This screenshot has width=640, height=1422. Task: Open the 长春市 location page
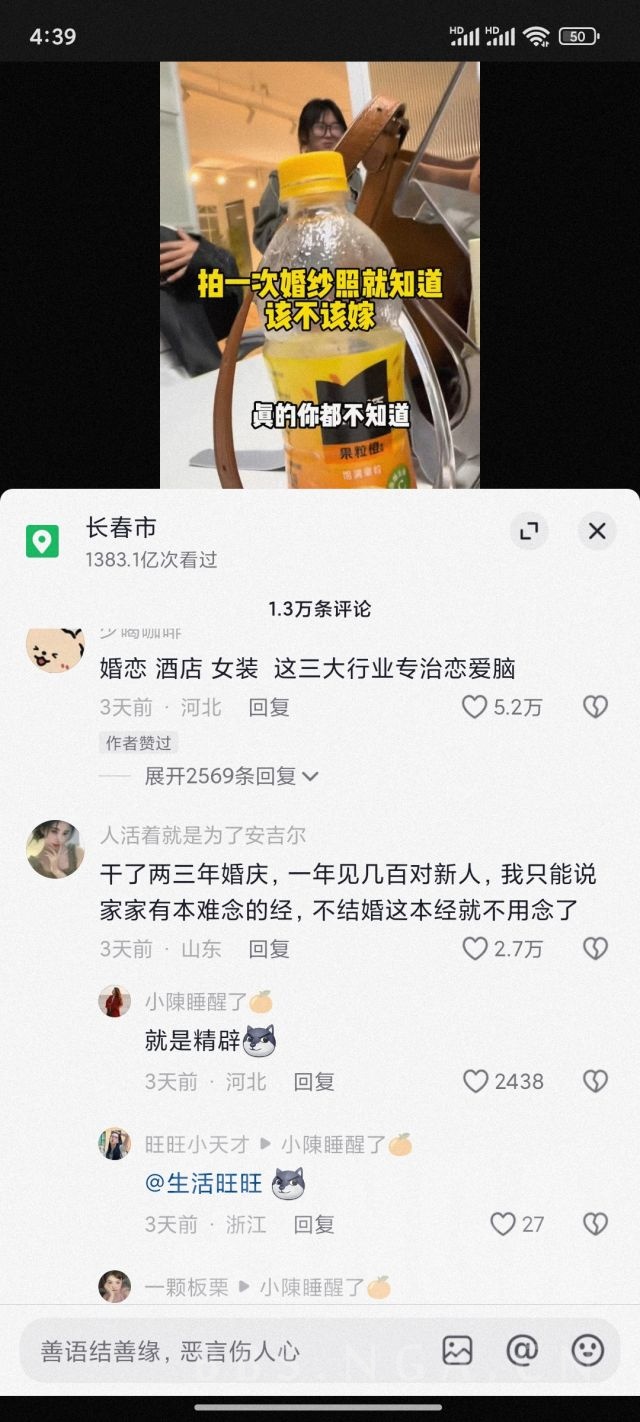121,528
